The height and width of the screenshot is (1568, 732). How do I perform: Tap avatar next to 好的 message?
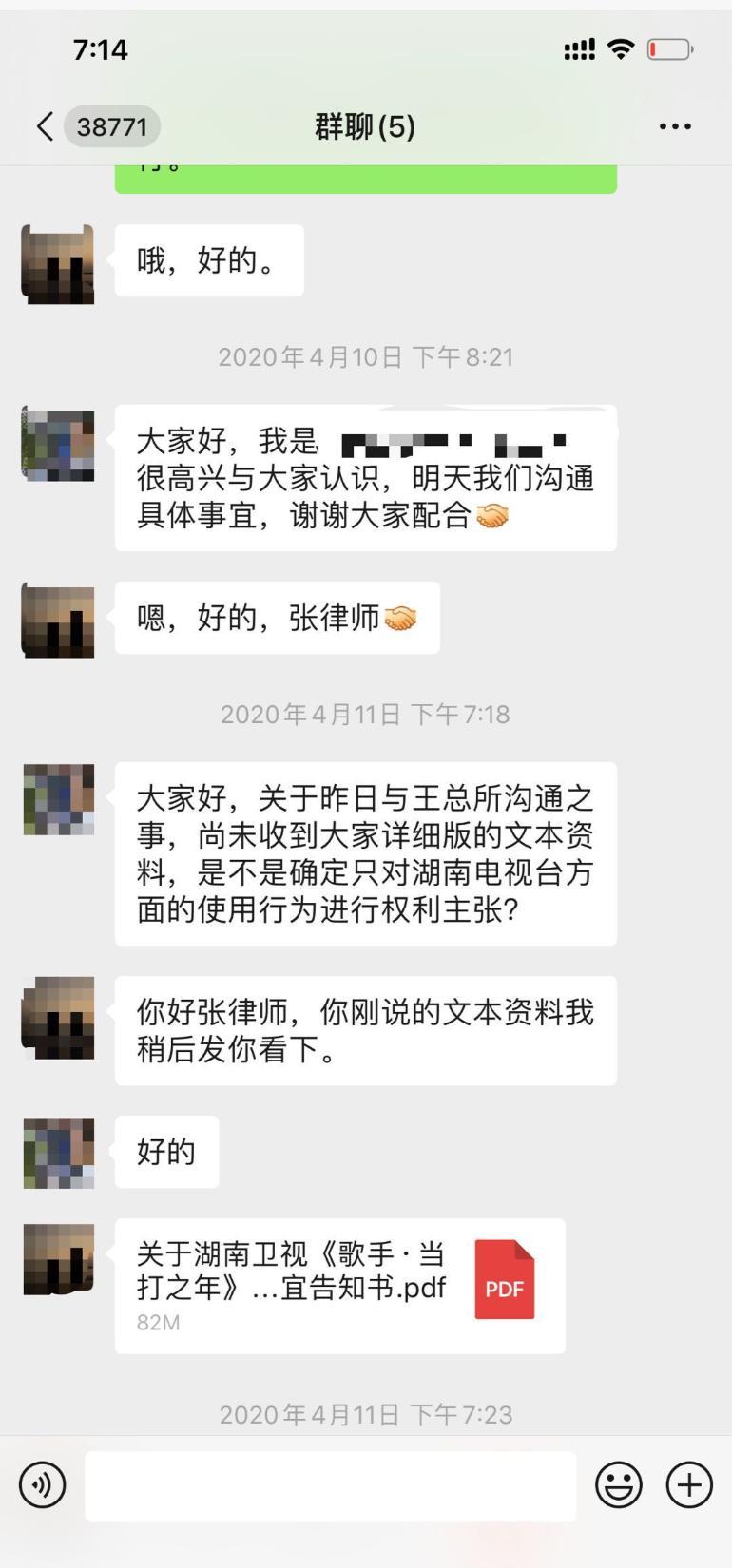click(x=58, y=1153)
